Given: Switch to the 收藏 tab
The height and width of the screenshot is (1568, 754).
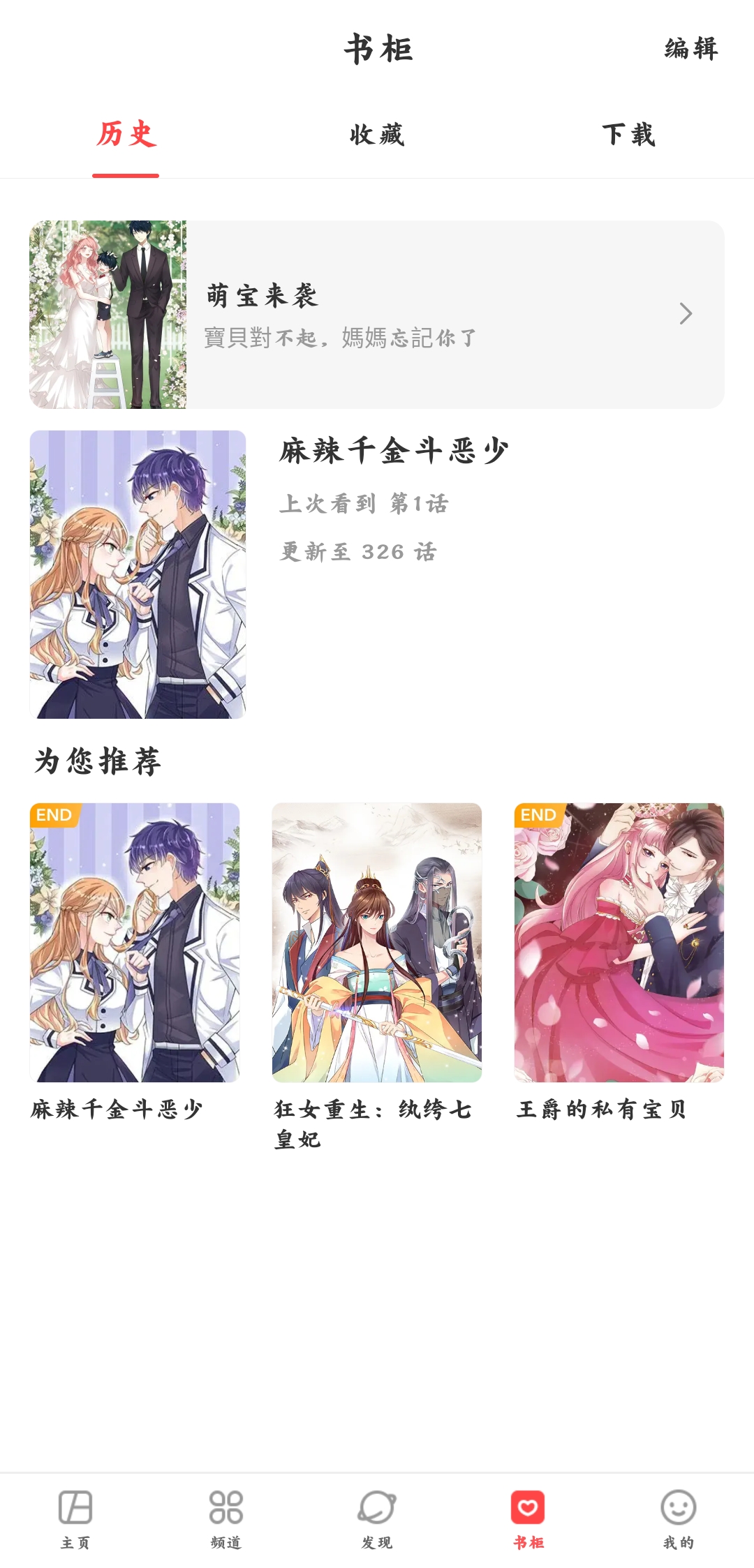Looking at the screenshot, I should pyautogui.click(x=377, y=135).
